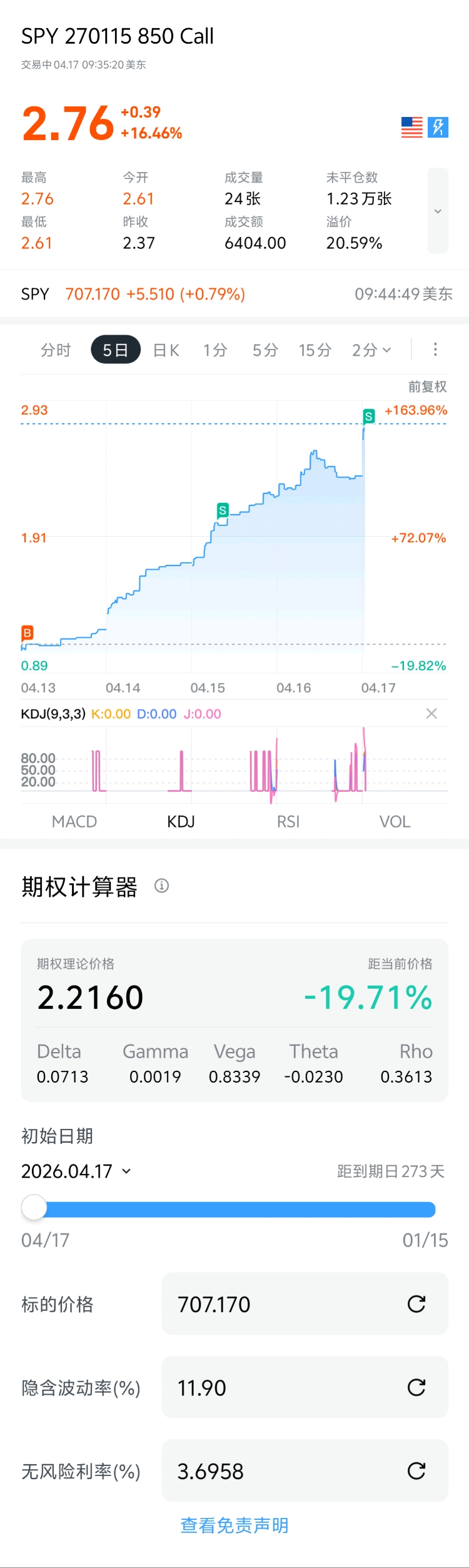Open chart overflow menu

435,350
